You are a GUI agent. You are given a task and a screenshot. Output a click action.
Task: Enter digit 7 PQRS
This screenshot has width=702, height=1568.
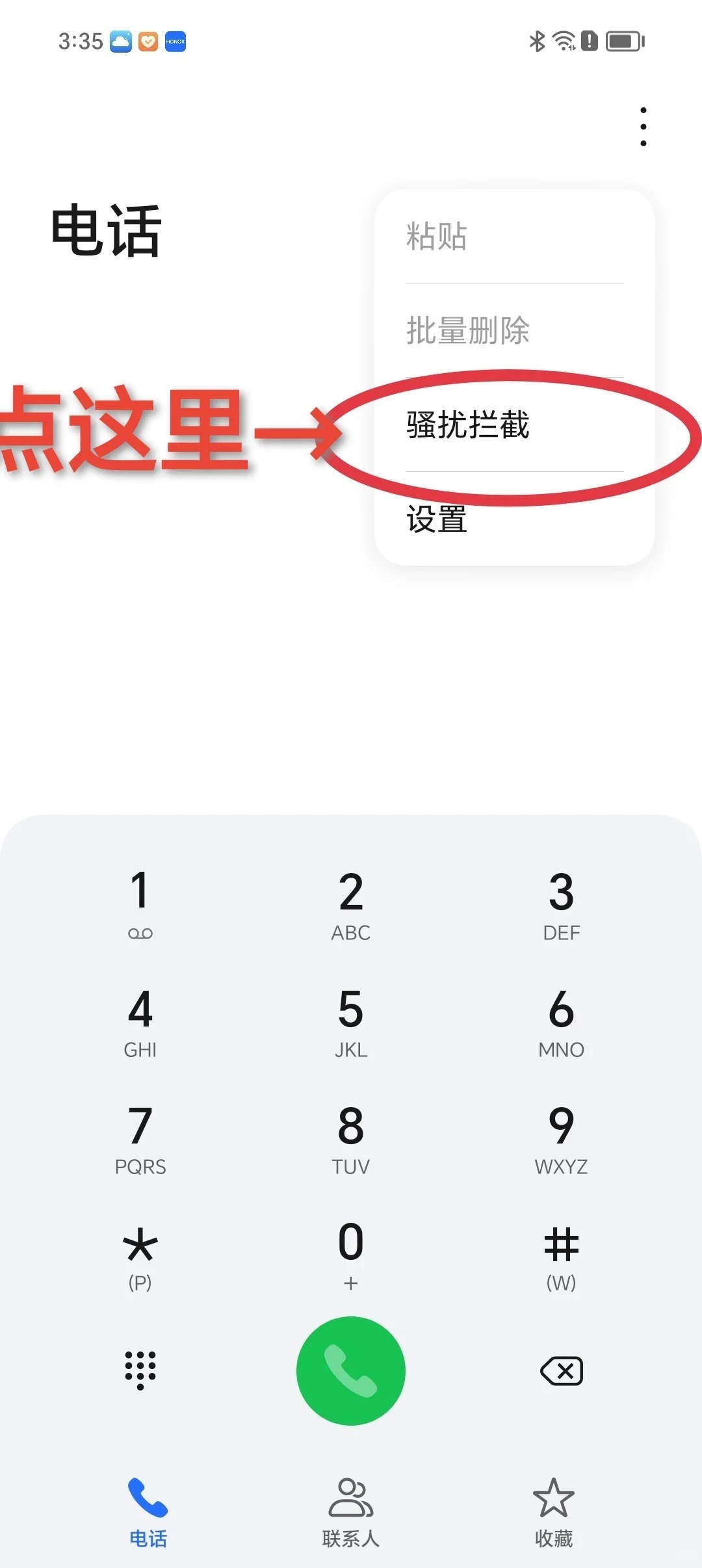[x=140, y=1138]
